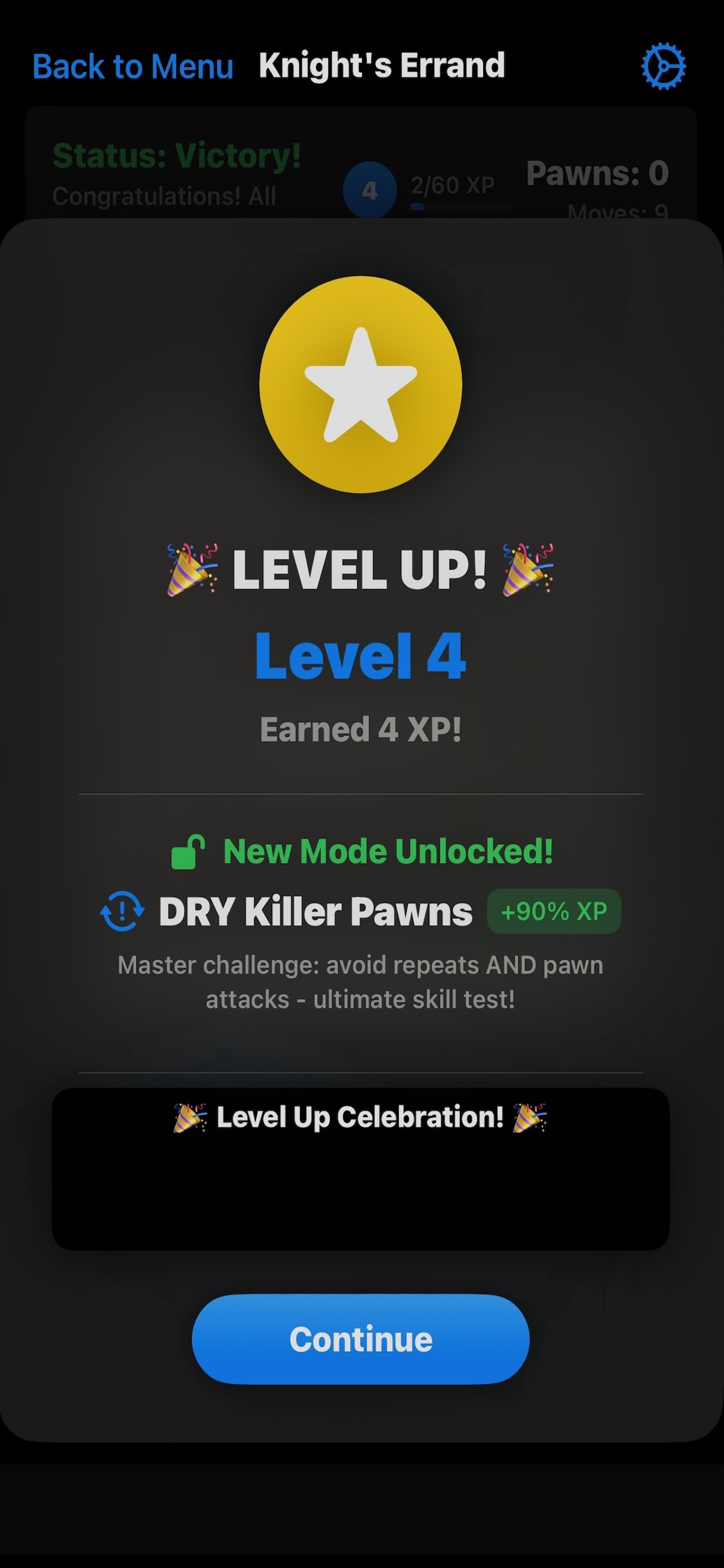
Task: Tap the party popper right of LEVEL UP
Action: 527,569
